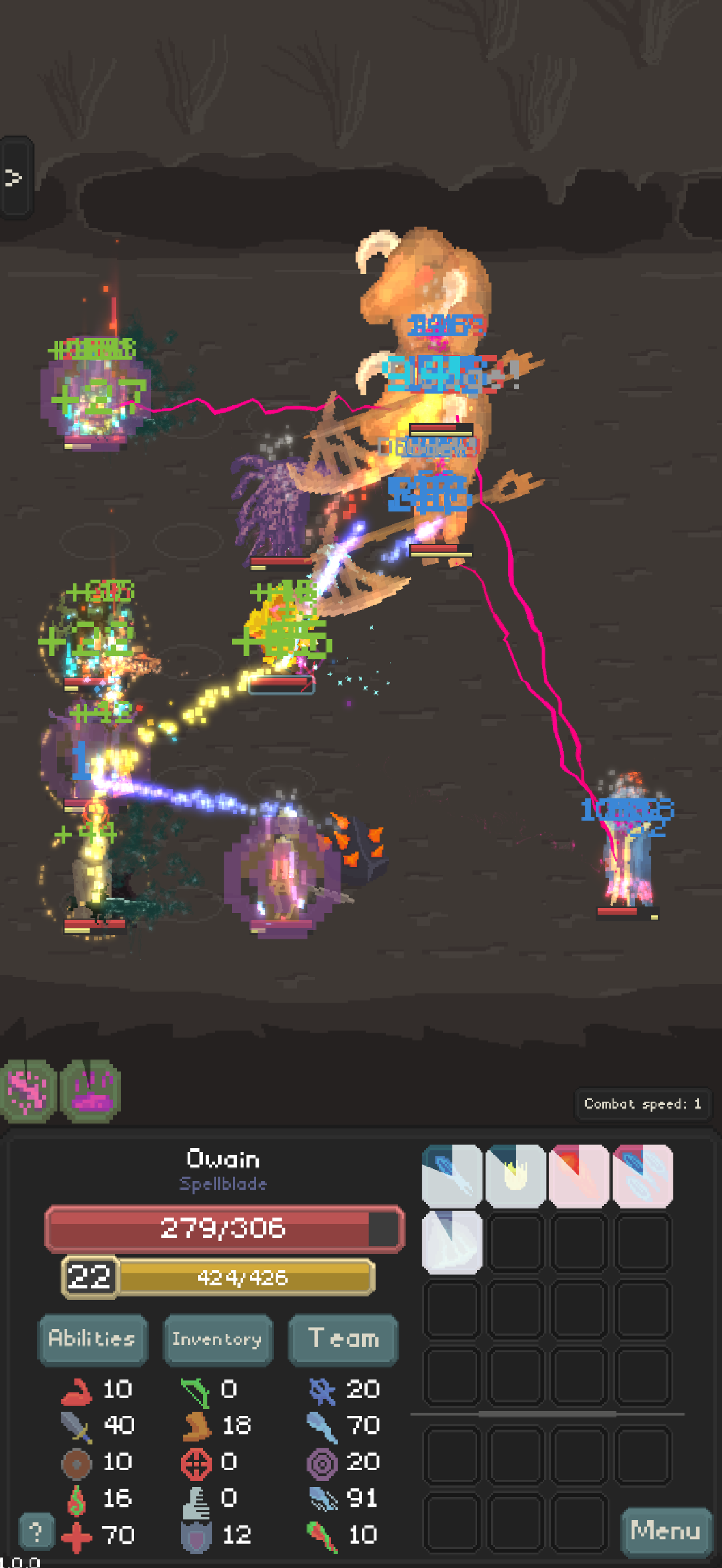Select the pink lightning skill icon
The height and width of the screenshot is (1568, 722).
tap(28, 1090)
